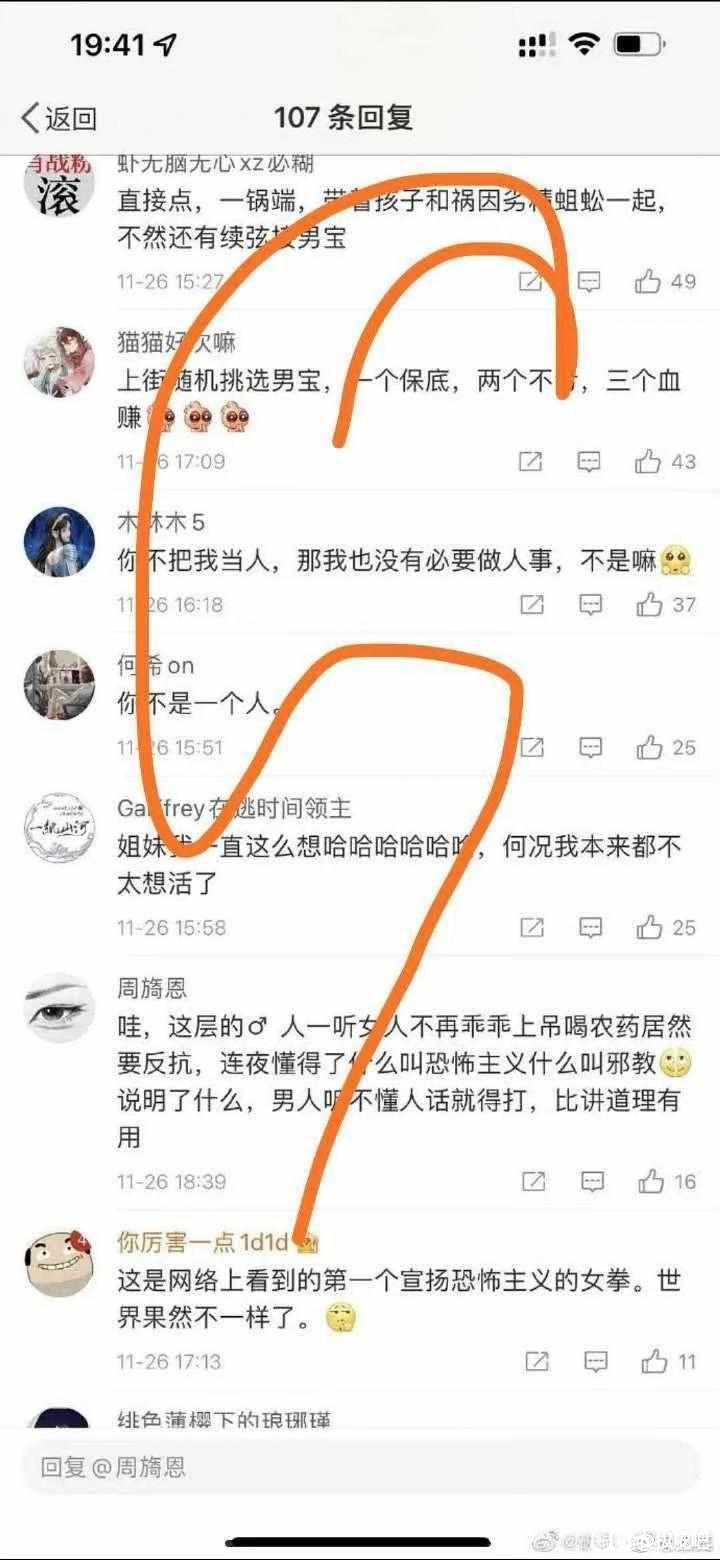Like the comment with 37 likes
720x1560 pixels.
[x=649, y=604]
